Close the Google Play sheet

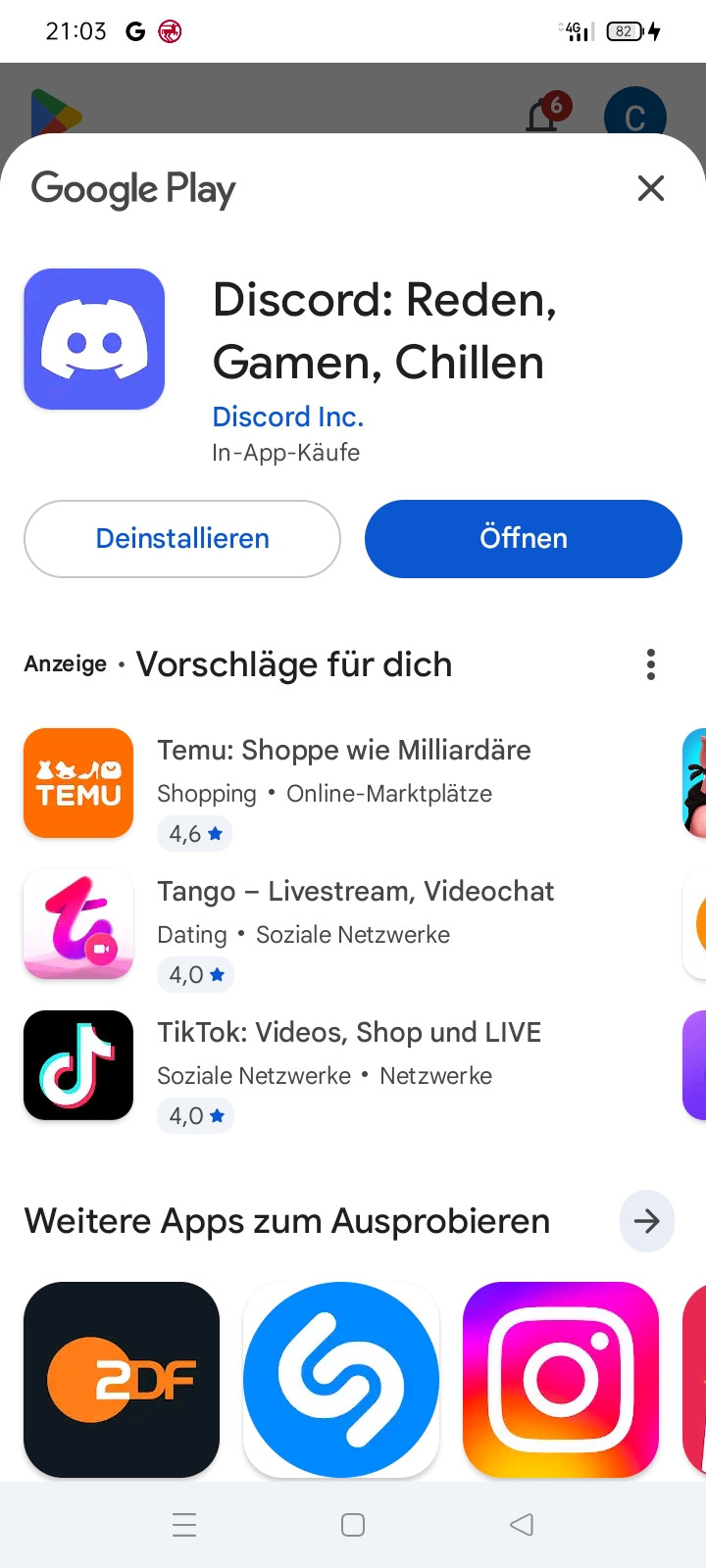tap(651, 188)
